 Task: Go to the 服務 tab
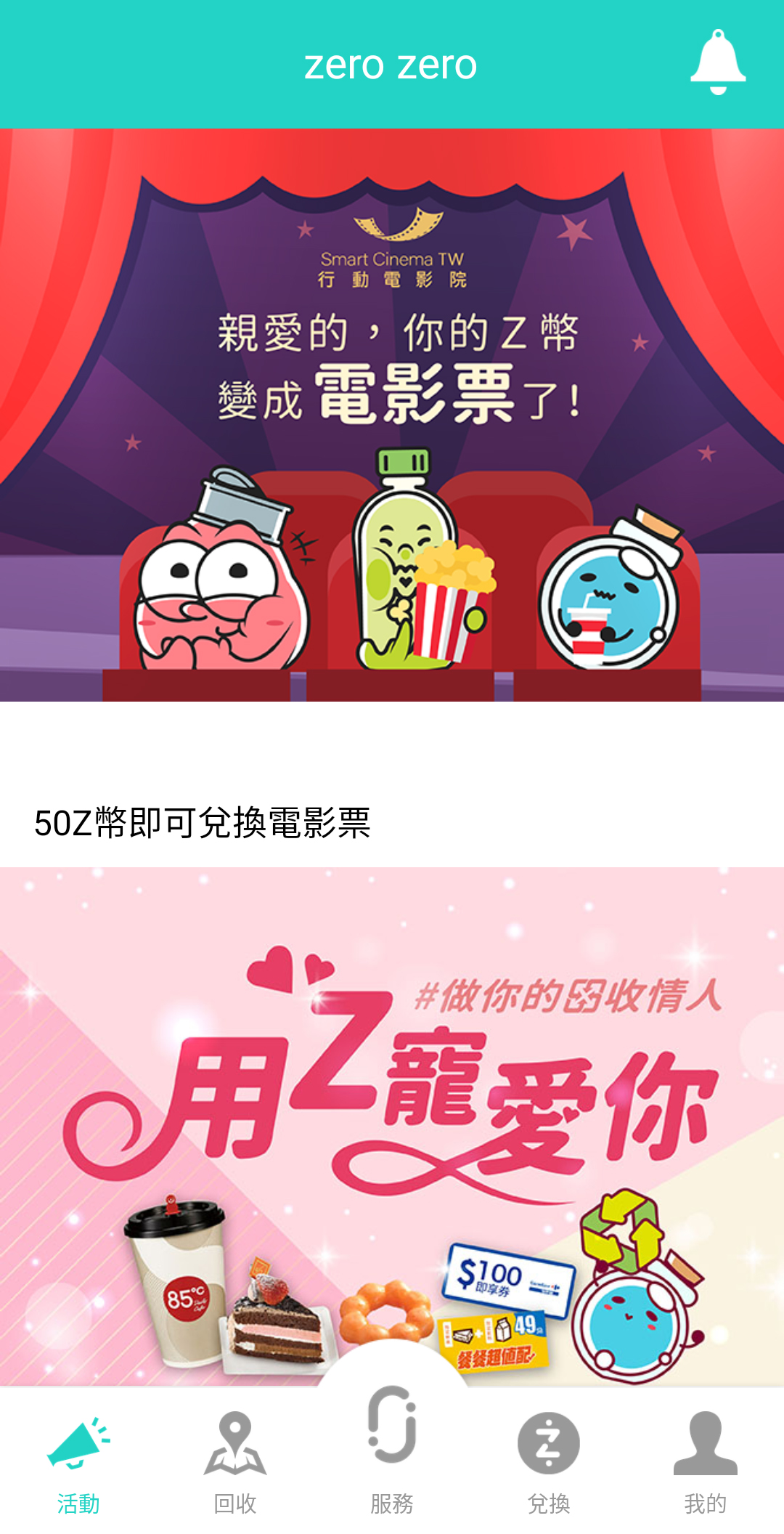tap(392, 1445)
